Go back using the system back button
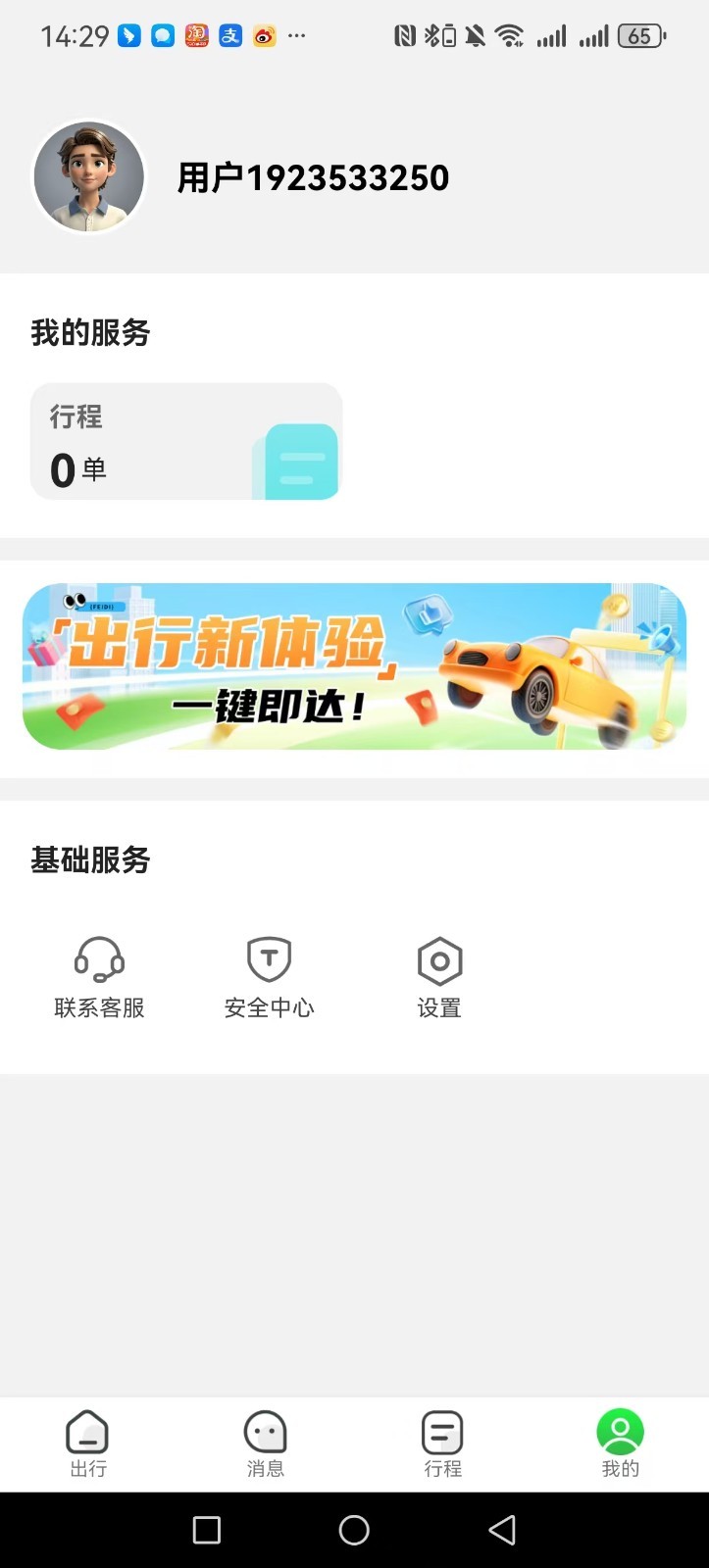Image resolution: width=709 pixels, height=1568 pixels. point(502,1530)
